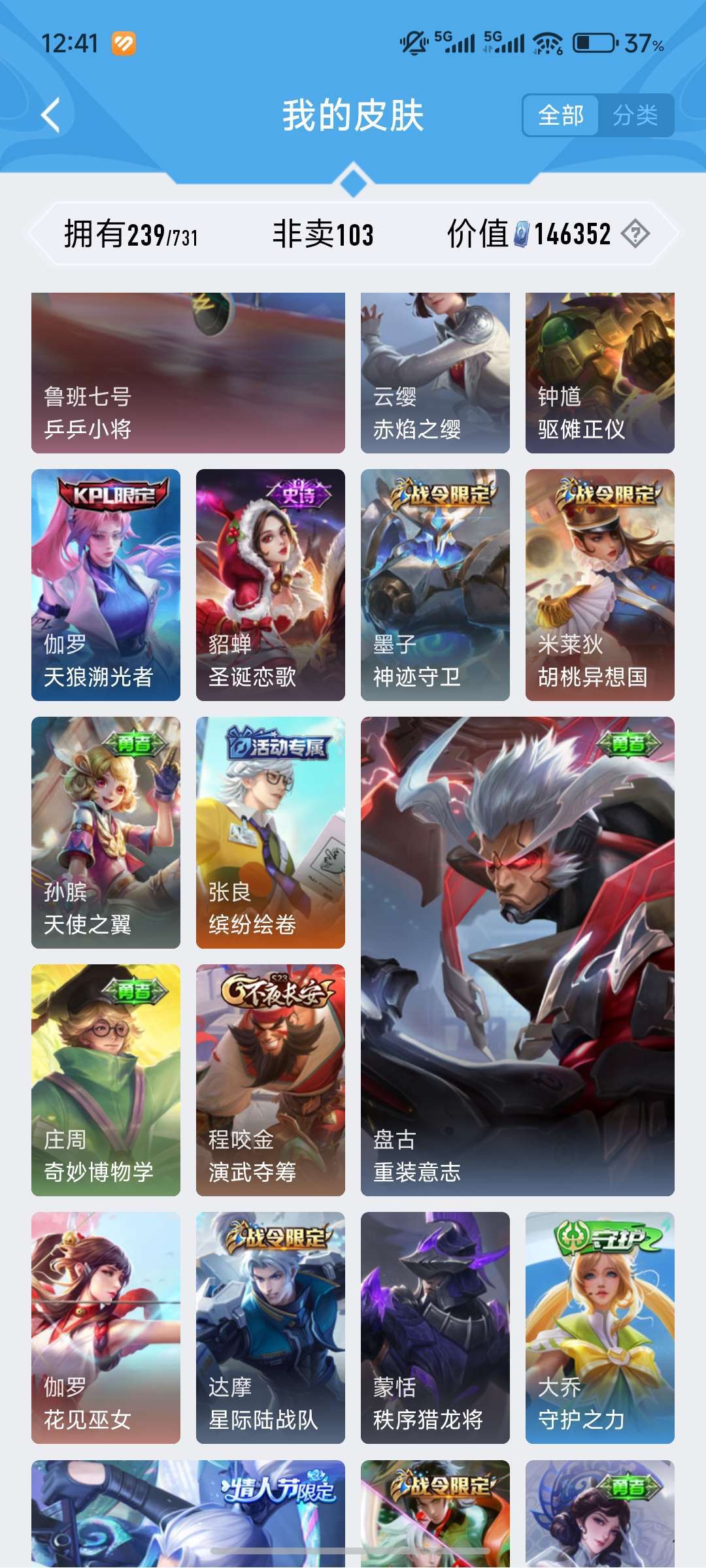Image resolution: width=706 pixels, height=1568 pixels.
Task: Open the 蒙恬 秩序猎龙将 skin card
Action: tap(435, 1328)
